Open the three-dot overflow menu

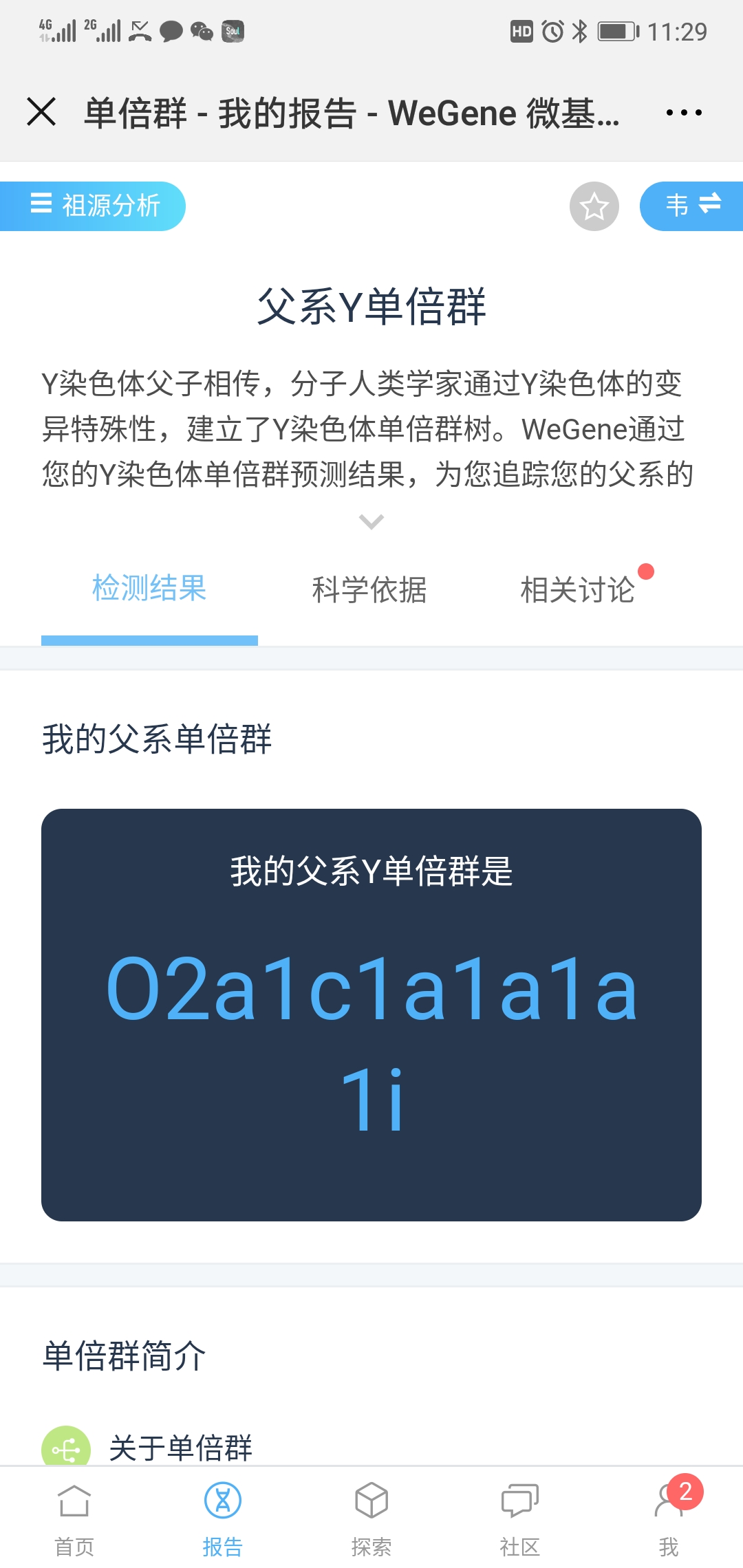(x=684, y=112)
